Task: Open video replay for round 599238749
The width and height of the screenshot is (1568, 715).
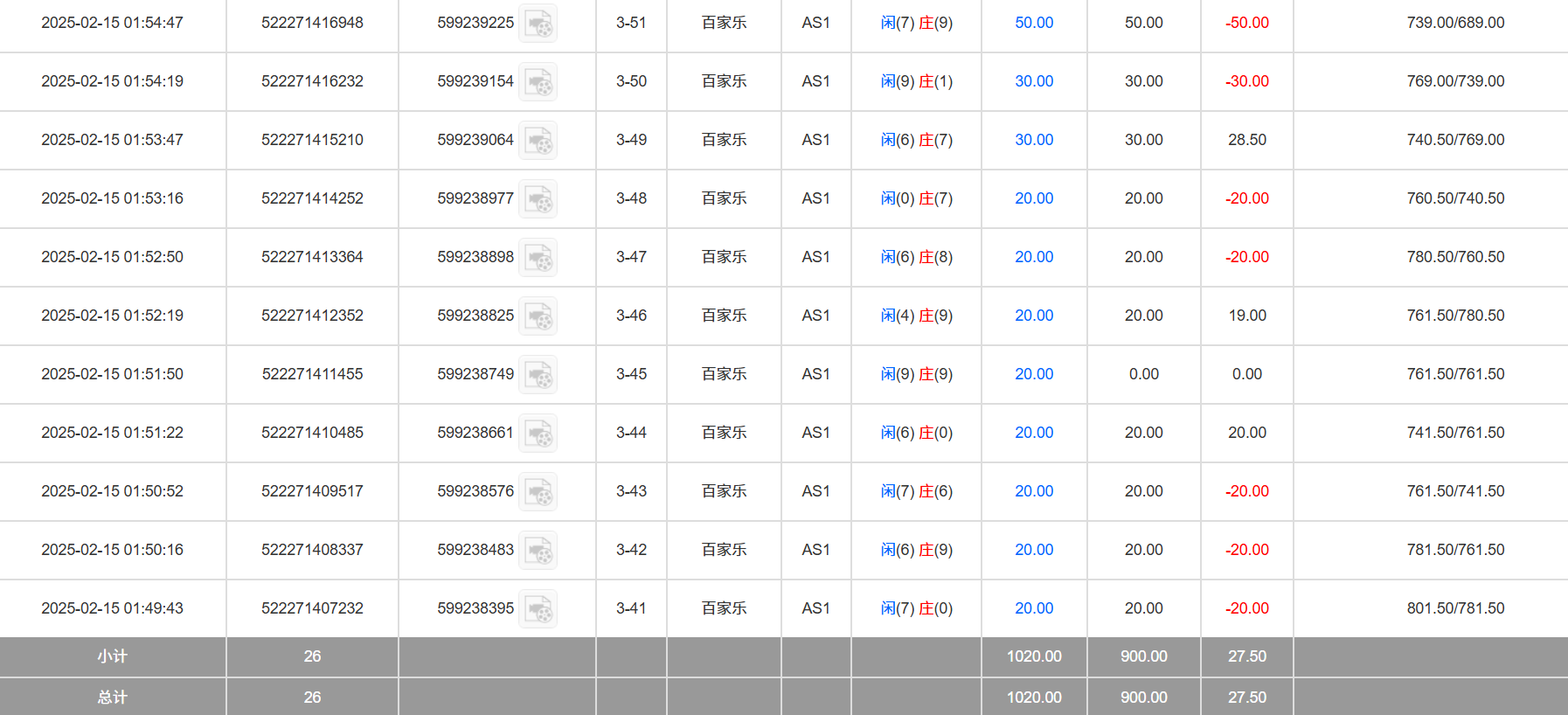Action: [538, 375]
